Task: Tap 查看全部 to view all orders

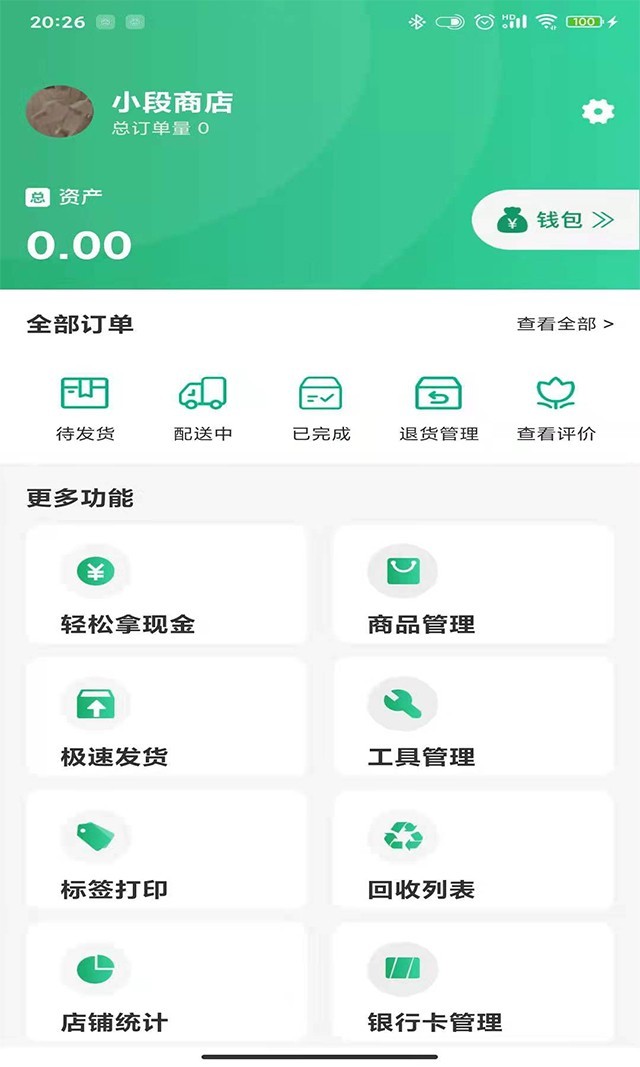Action: 565,324
